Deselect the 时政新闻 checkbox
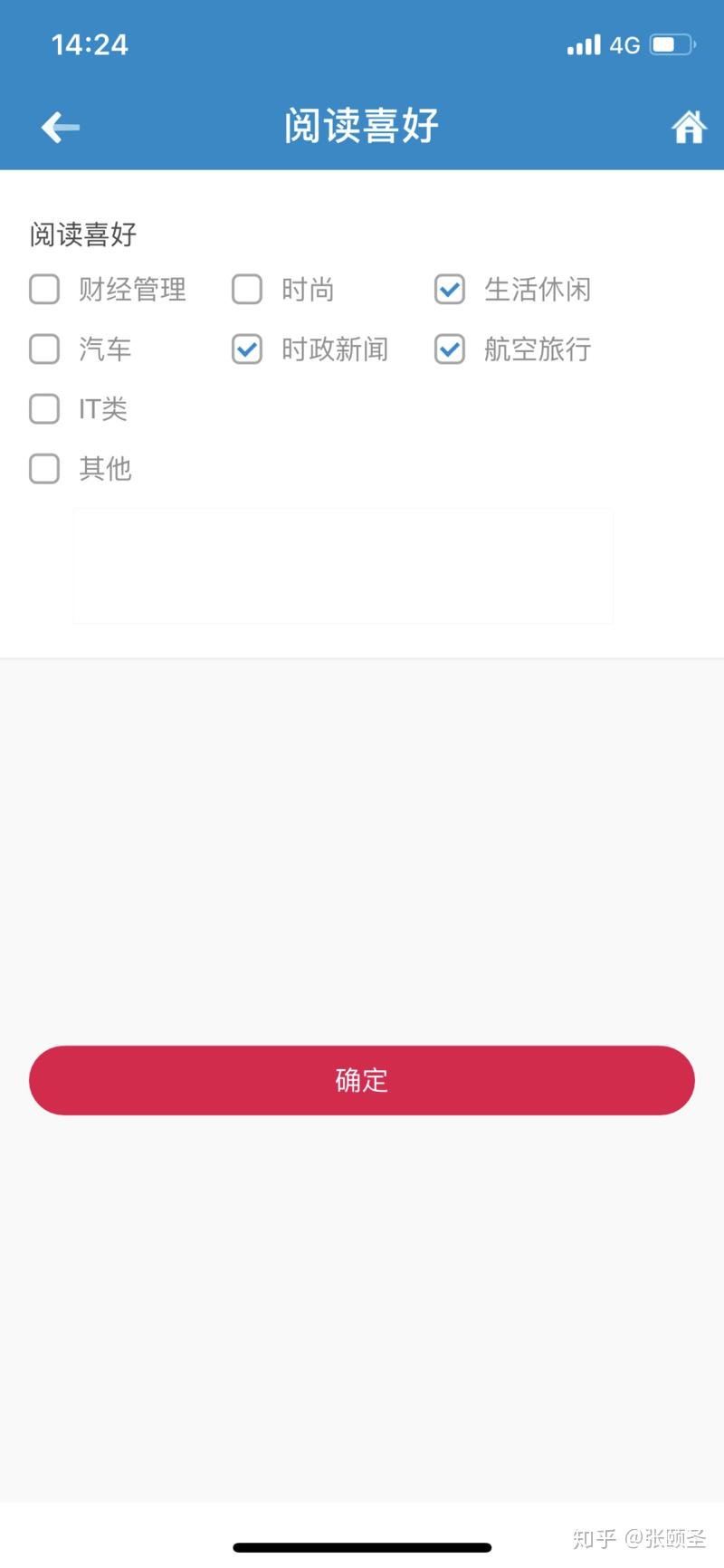 (x=247, y=349)
